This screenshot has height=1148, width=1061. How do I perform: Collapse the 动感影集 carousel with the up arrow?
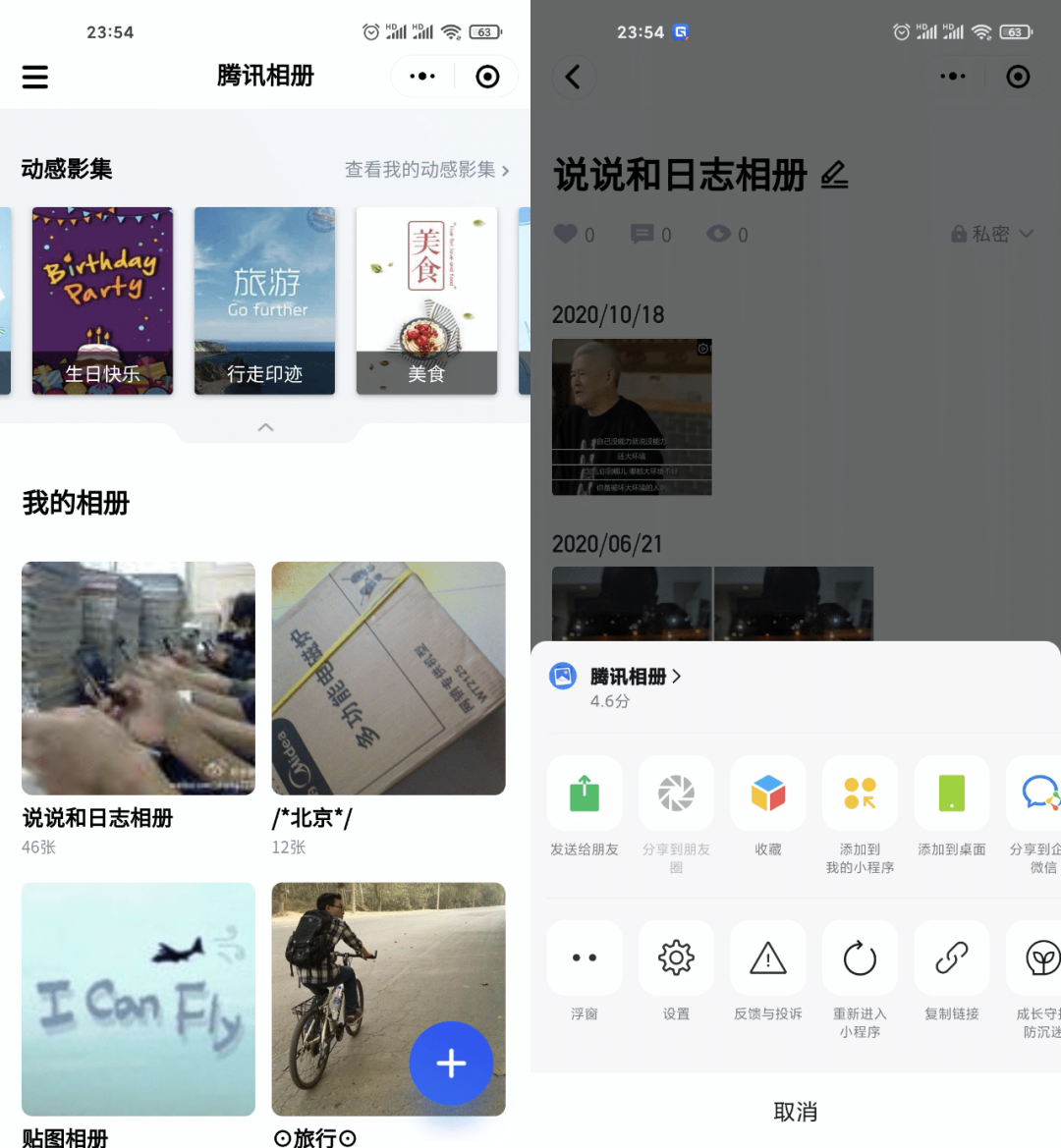(265, 427)
